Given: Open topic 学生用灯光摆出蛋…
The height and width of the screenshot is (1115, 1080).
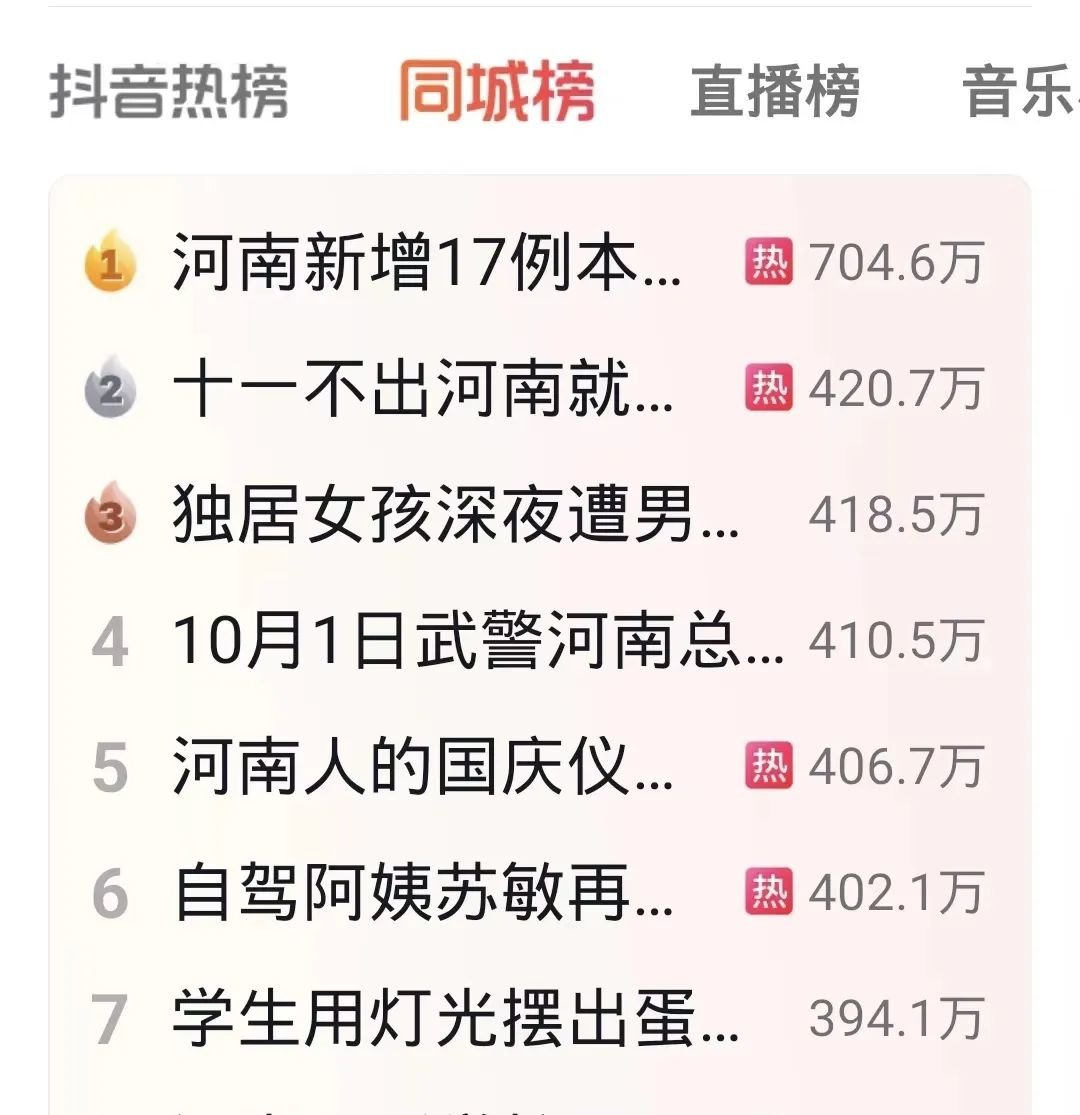Looking at the screenshot, I should click(x=455, y=1019).
